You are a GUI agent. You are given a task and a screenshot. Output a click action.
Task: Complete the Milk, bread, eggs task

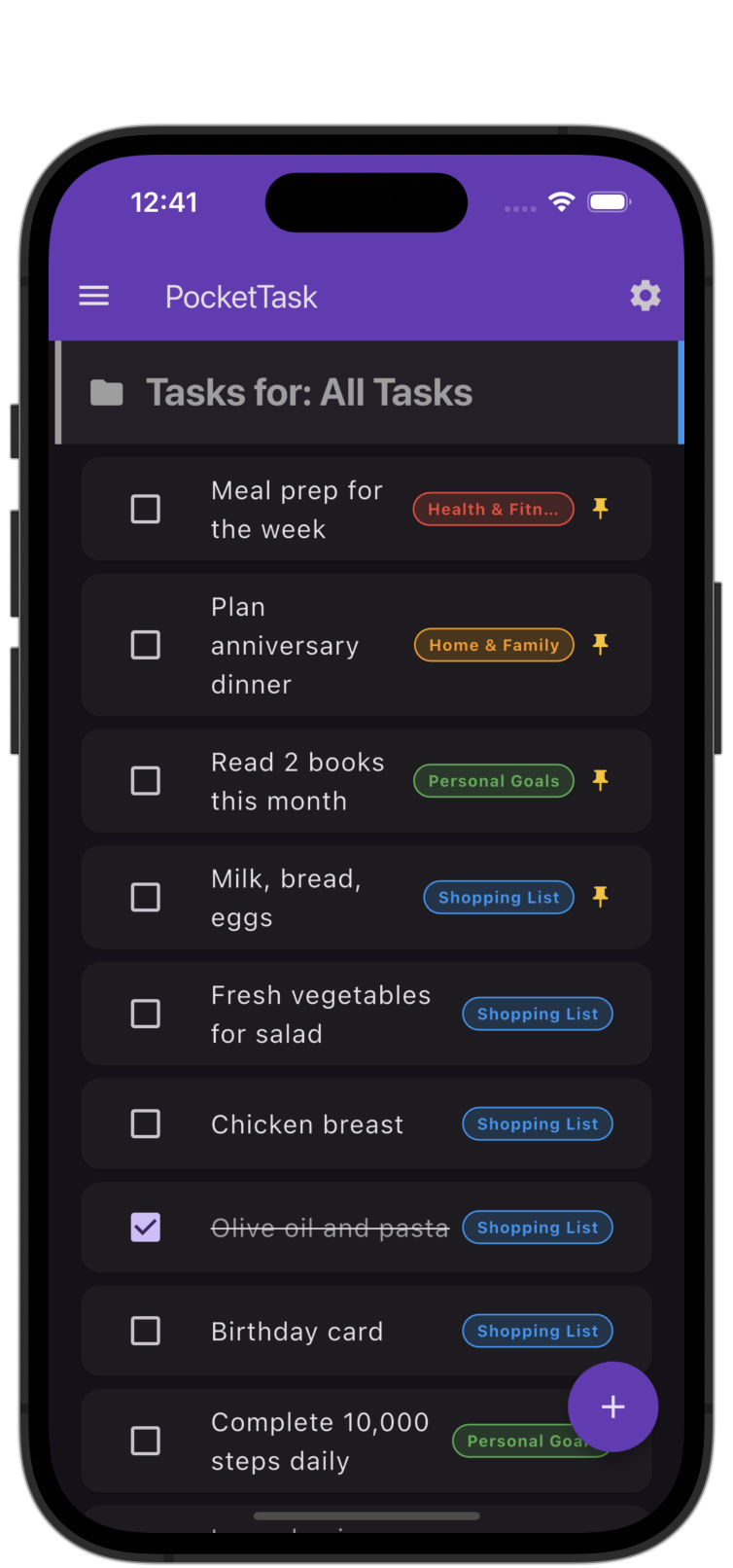pos(146,897)
